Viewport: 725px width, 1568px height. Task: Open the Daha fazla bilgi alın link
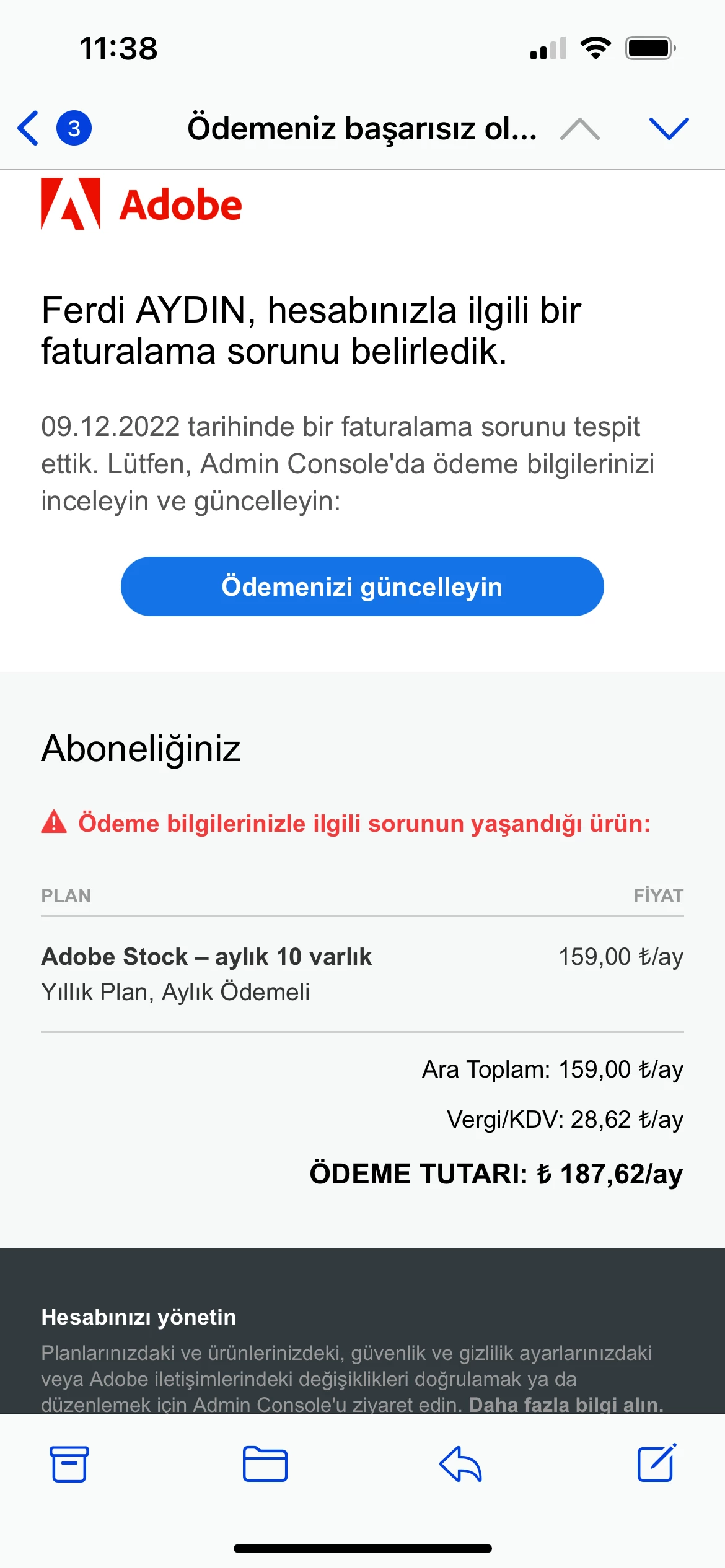pyautogui.click(x=566, y=1404)
